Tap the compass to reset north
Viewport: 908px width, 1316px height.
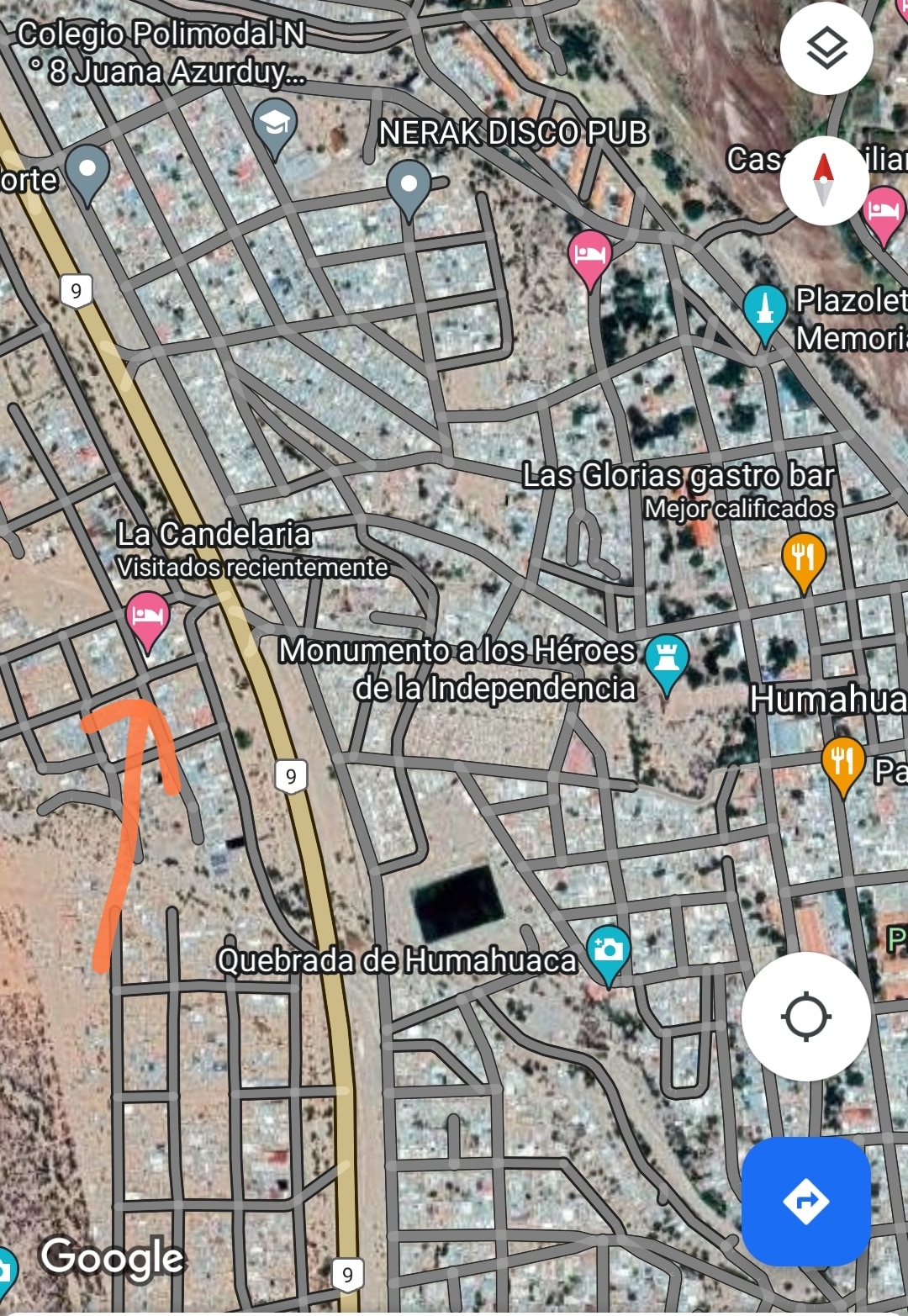point(823,180)
